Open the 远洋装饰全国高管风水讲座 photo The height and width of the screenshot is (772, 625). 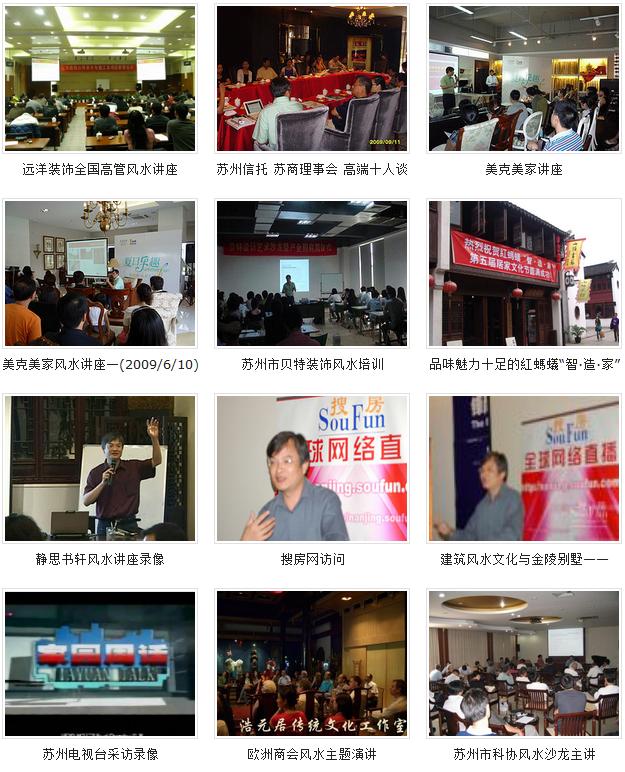click(99, 78)
